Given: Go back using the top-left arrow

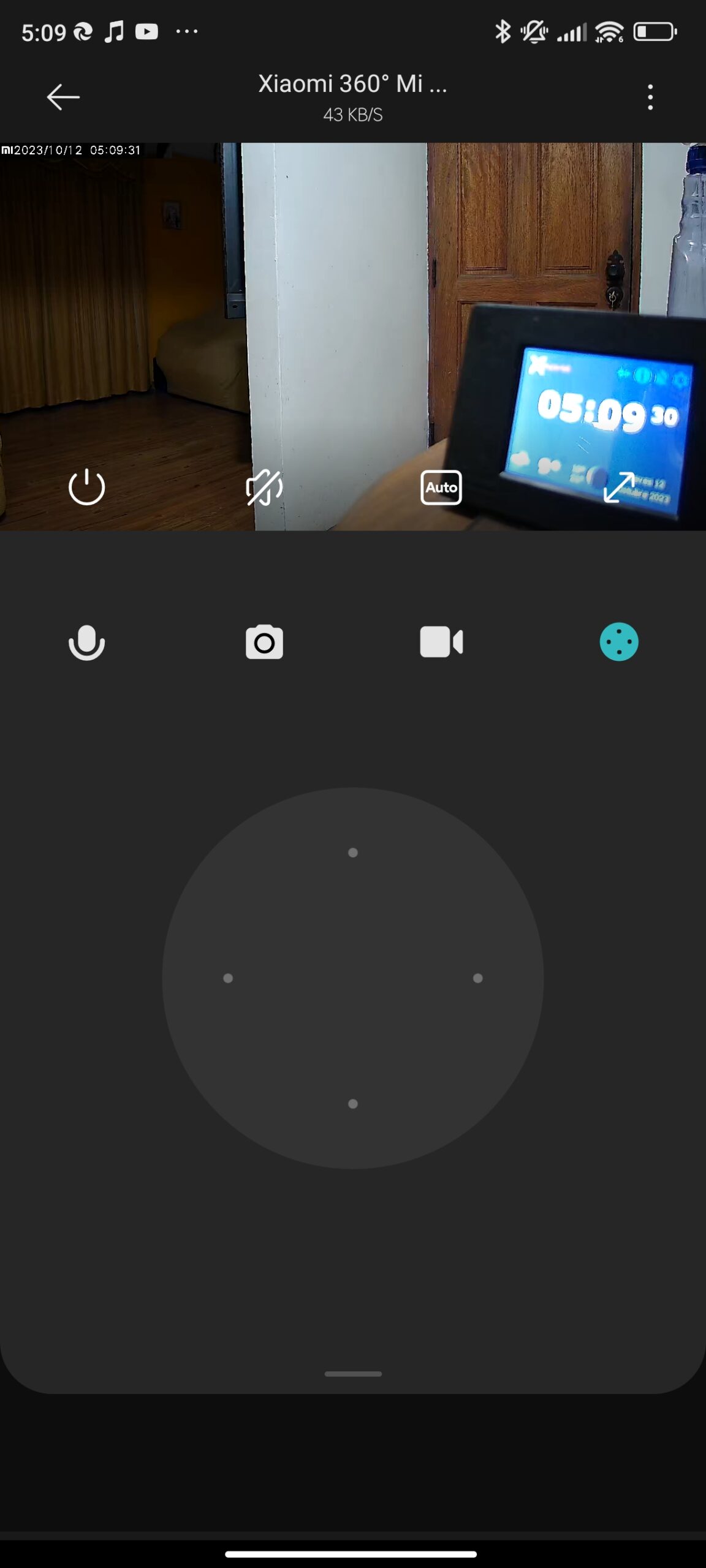Looking at the screenshot, I should [x=63, y=97].
